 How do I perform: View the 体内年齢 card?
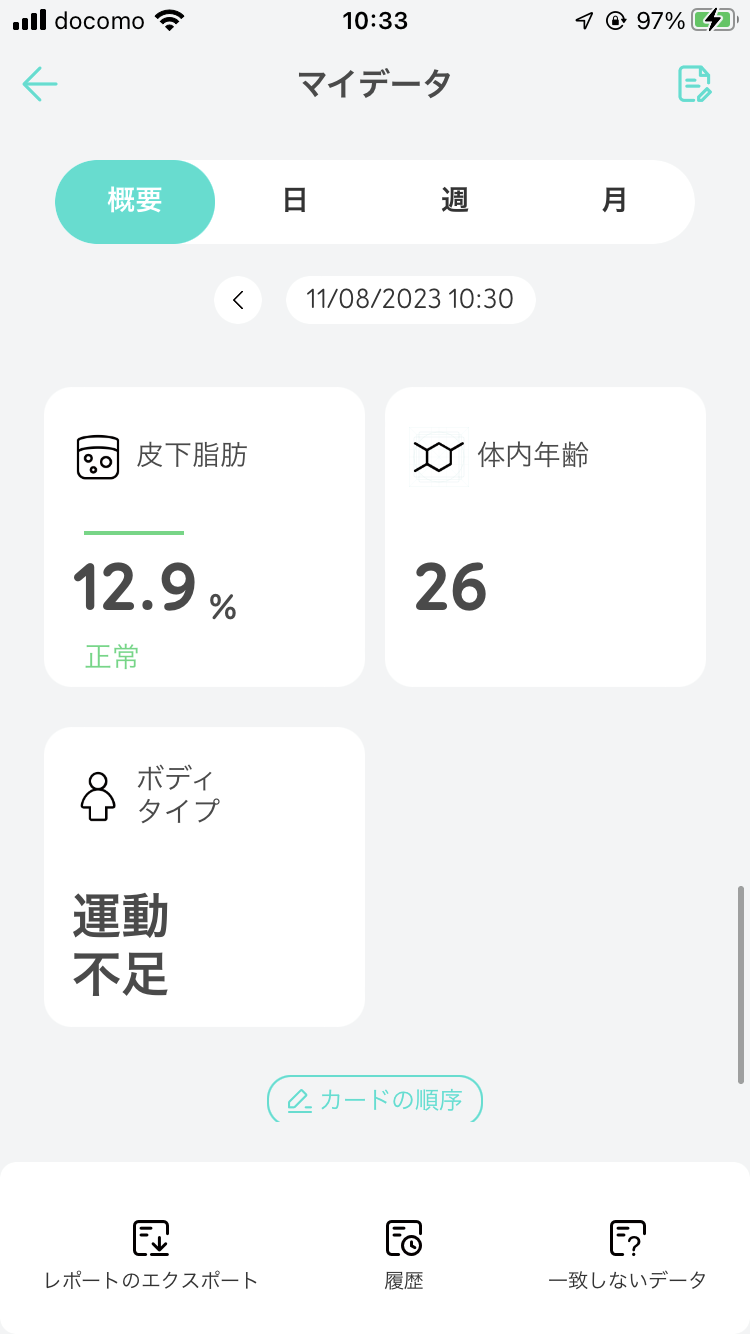tap(545, 537)
